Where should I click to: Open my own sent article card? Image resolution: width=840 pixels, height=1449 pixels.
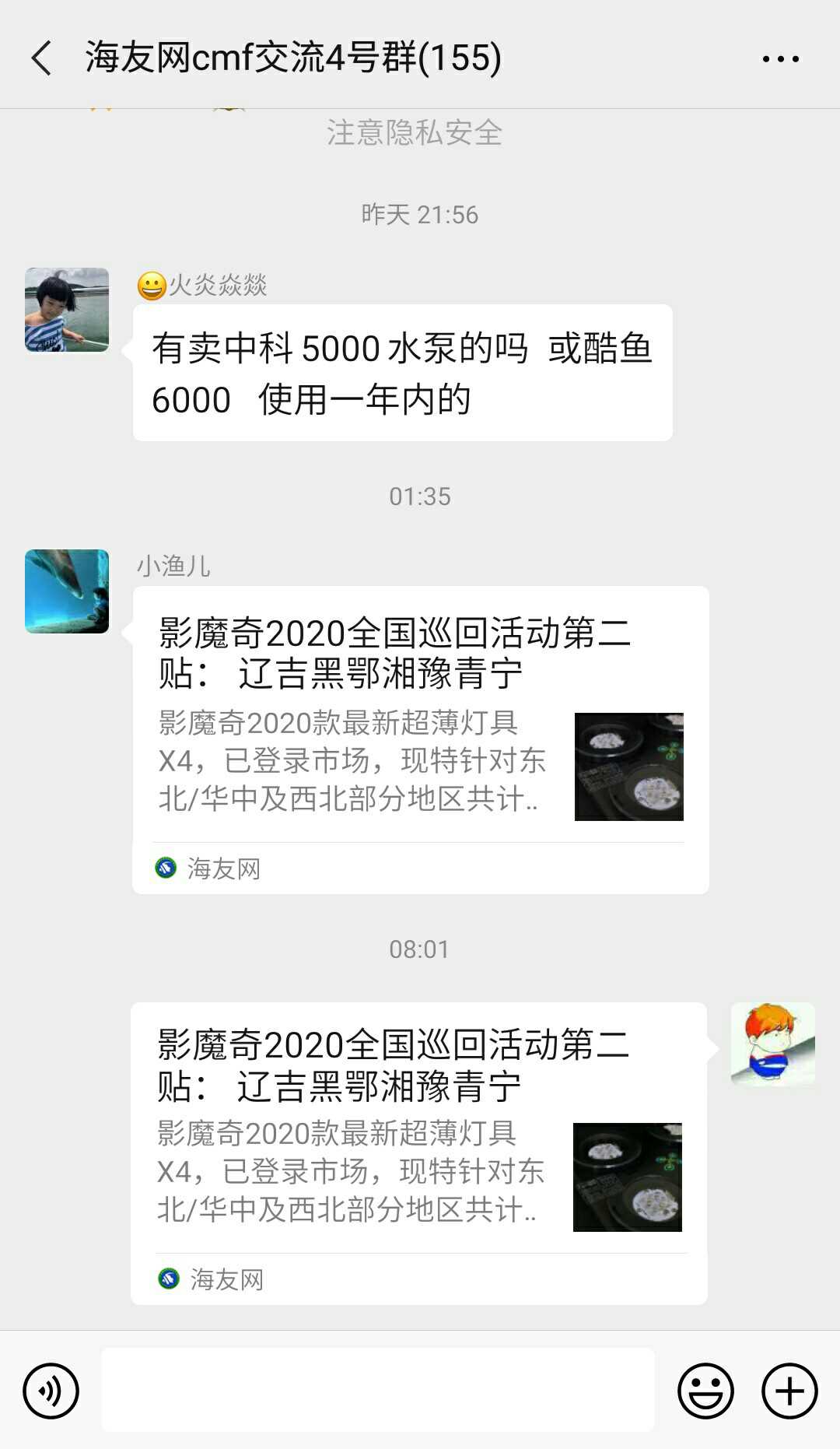click(x=418, y=1152)
